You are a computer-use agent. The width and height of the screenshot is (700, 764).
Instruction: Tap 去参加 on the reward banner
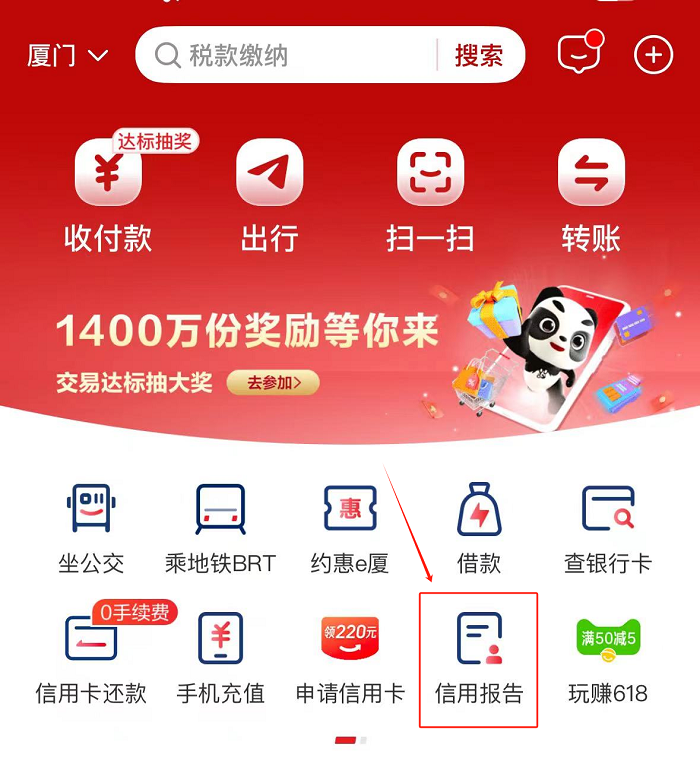[x=273, y=382]
